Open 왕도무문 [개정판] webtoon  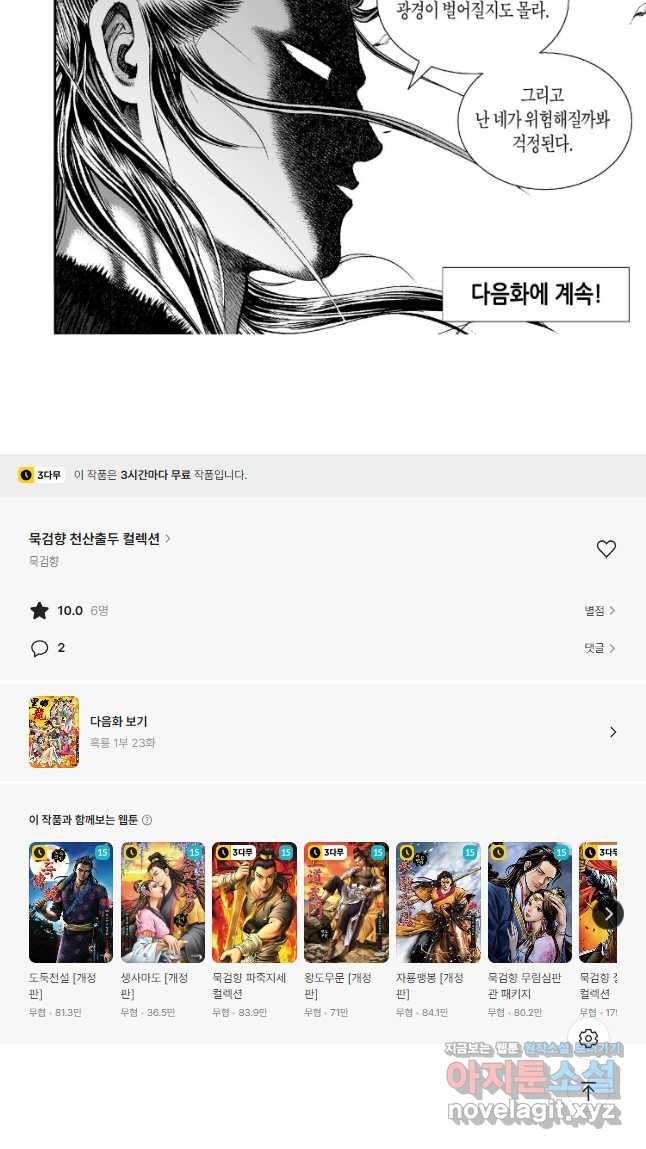(346, 902)
